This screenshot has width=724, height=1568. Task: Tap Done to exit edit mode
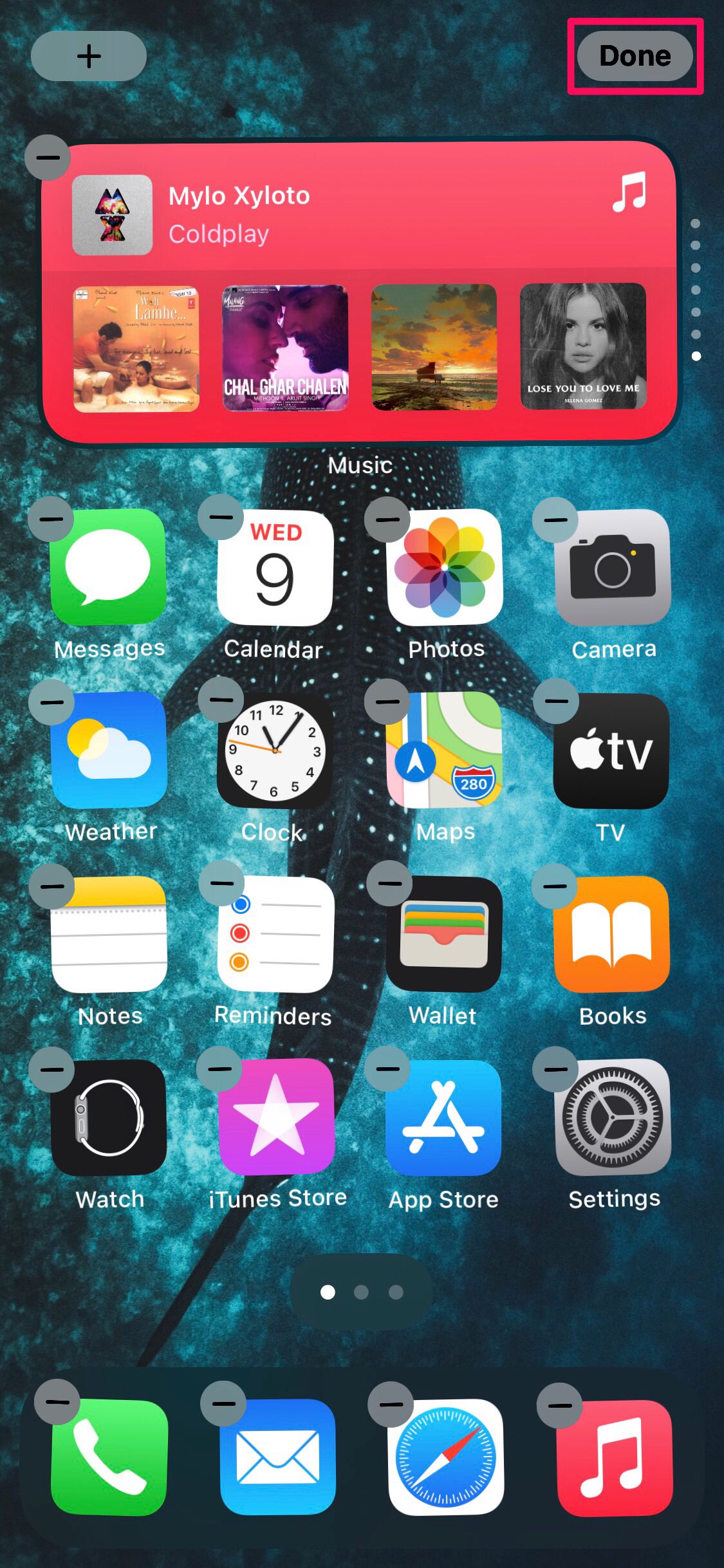tap(635, 56)
